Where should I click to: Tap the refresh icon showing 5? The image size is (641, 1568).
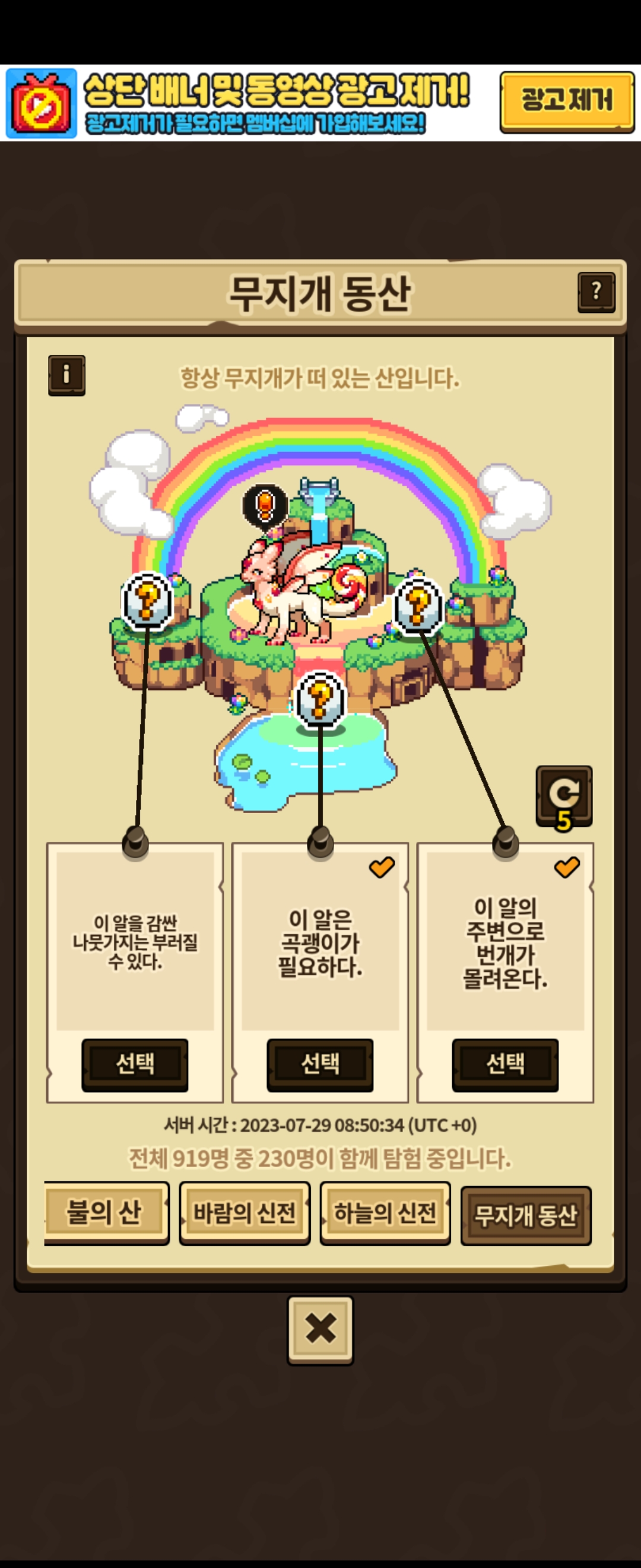click(564, 796)
